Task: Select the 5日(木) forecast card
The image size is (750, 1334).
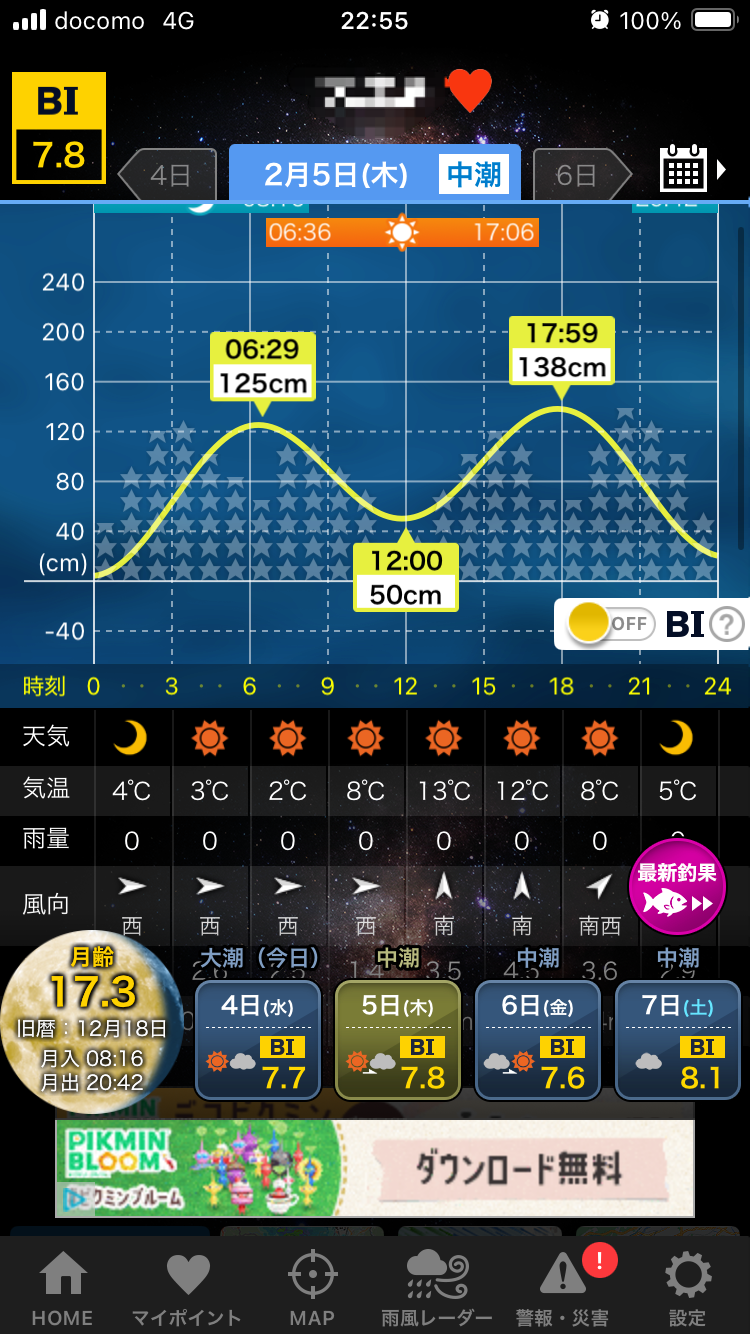Action: (x=398, y=1039)
